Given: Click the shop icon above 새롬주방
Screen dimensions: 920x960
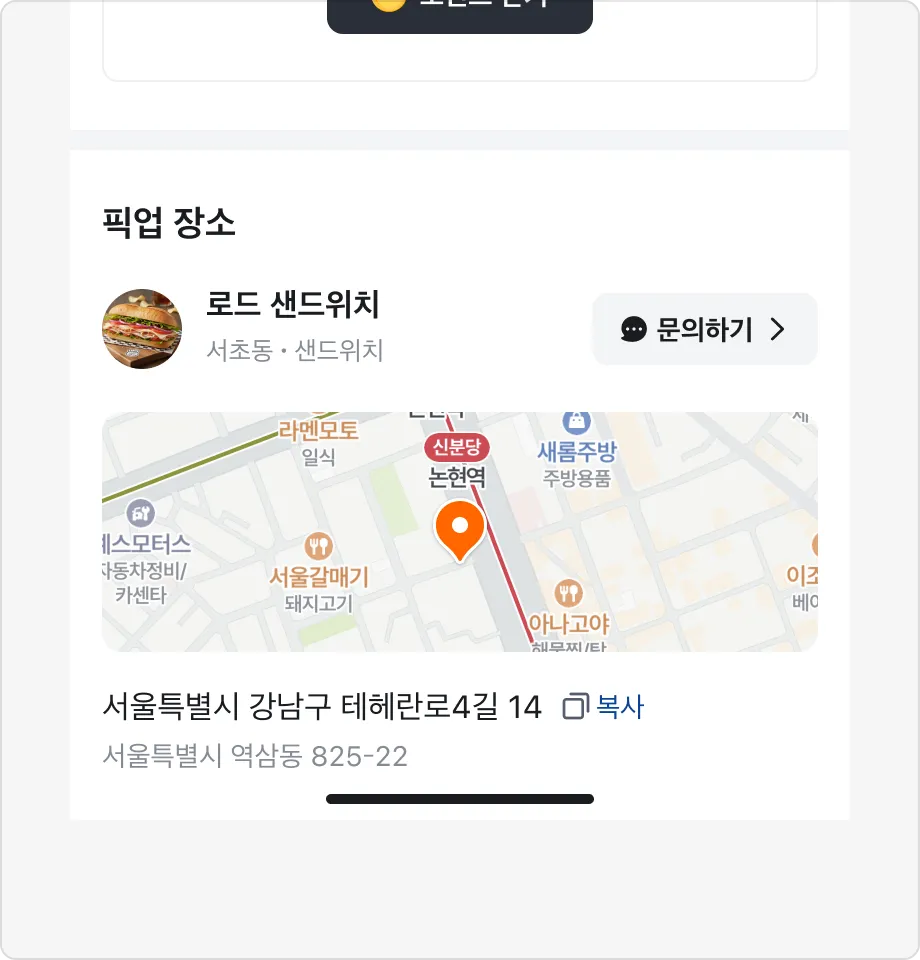Looking at the screenshot, I should [576, 423].
